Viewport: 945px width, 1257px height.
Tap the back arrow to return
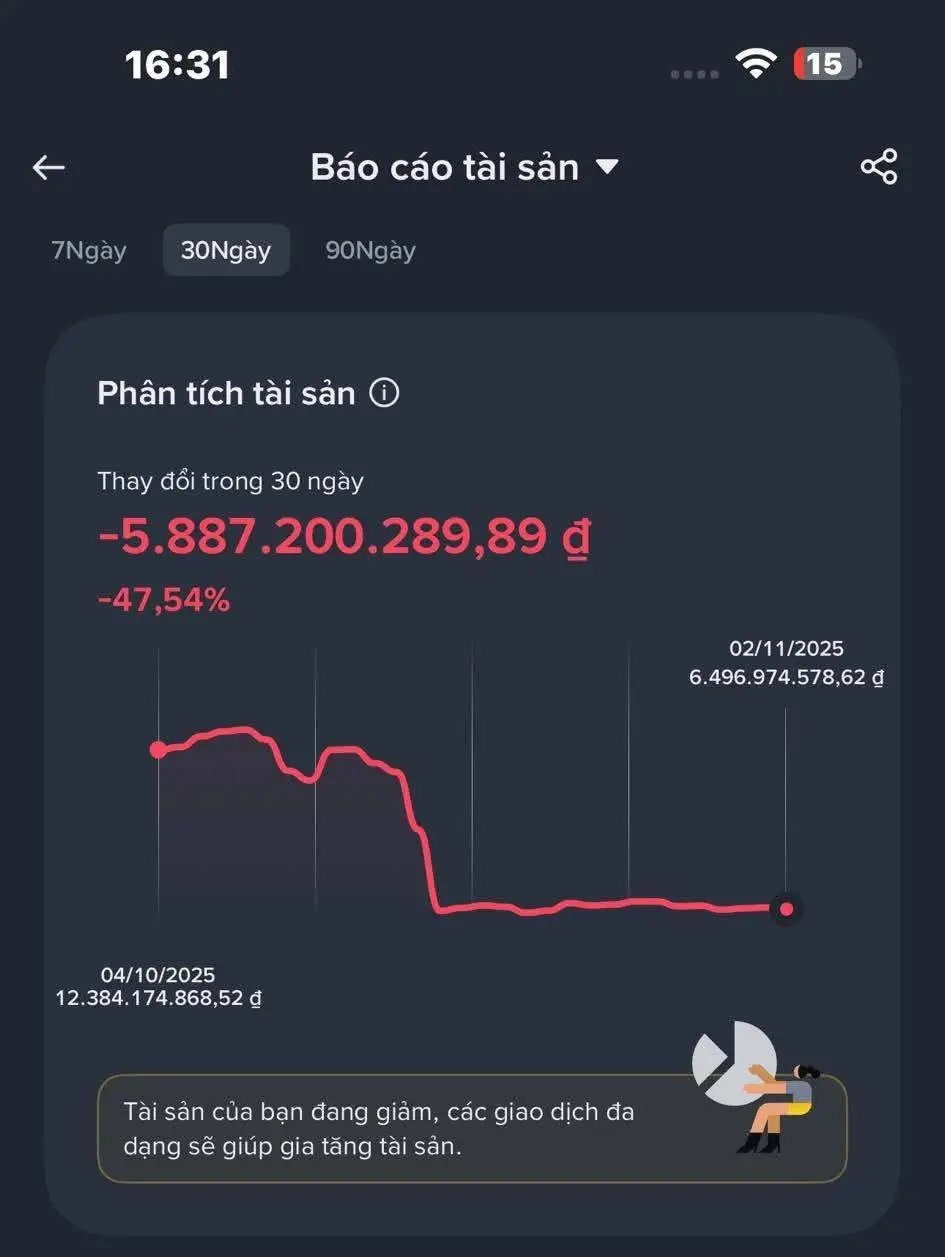tap(48, 167)
